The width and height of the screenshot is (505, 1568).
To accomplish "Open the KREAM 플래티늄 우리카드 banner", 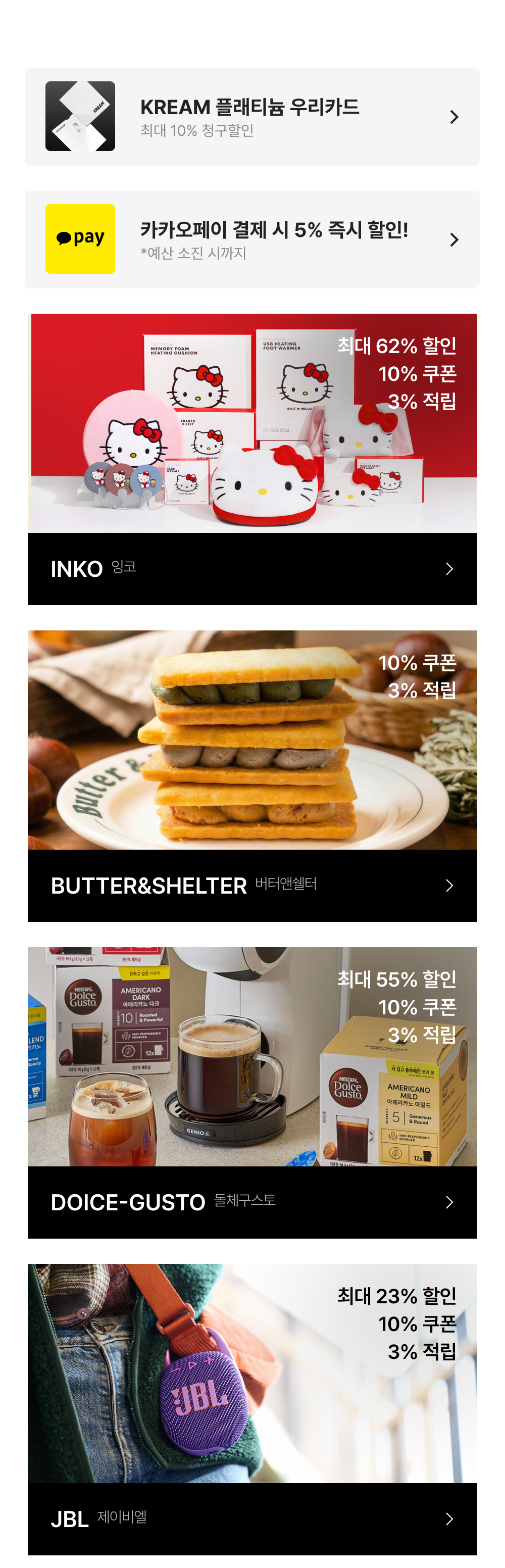I will (x=252, y=117).
